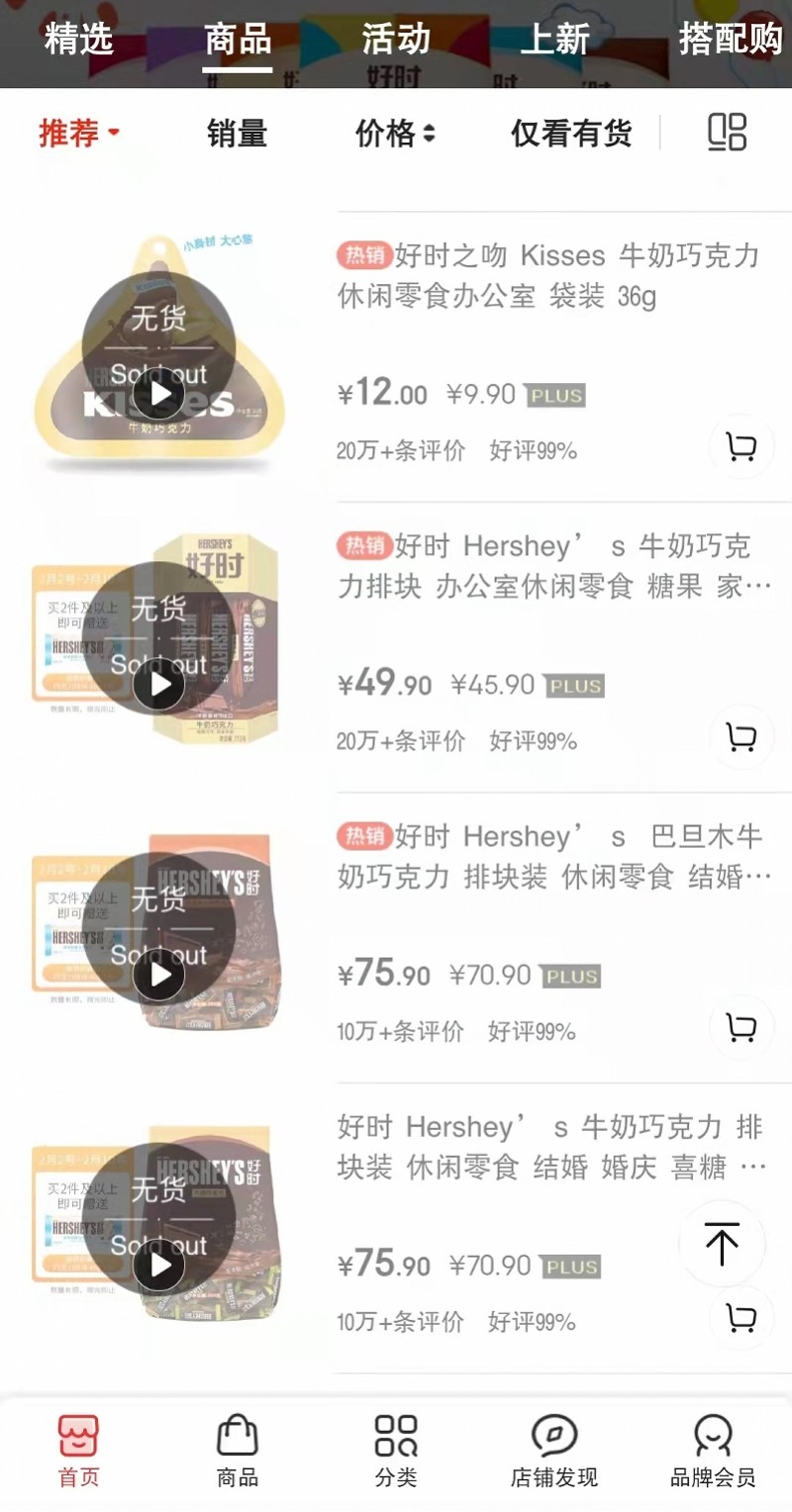
Task: Open the 品牌会员 tab
Action: click(713, 1452)
